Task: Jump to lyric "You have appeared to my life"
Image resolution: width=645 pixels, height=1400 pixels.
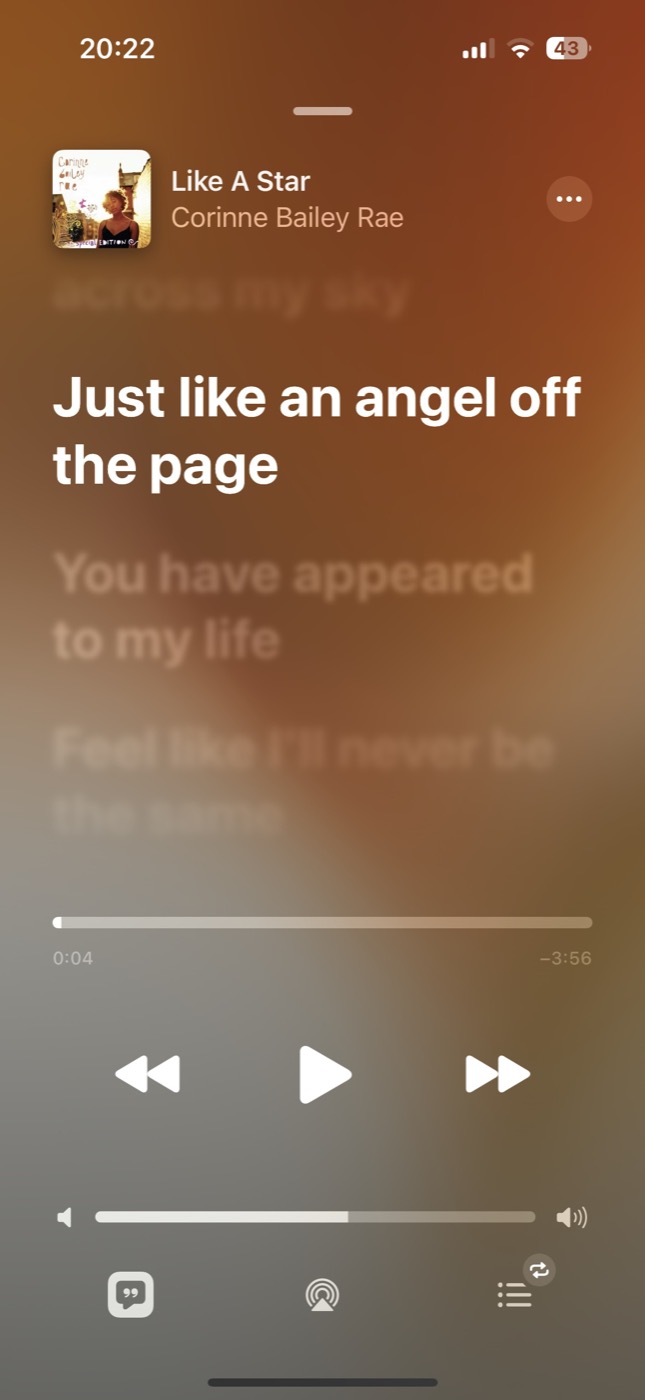Action: point(293,607)
